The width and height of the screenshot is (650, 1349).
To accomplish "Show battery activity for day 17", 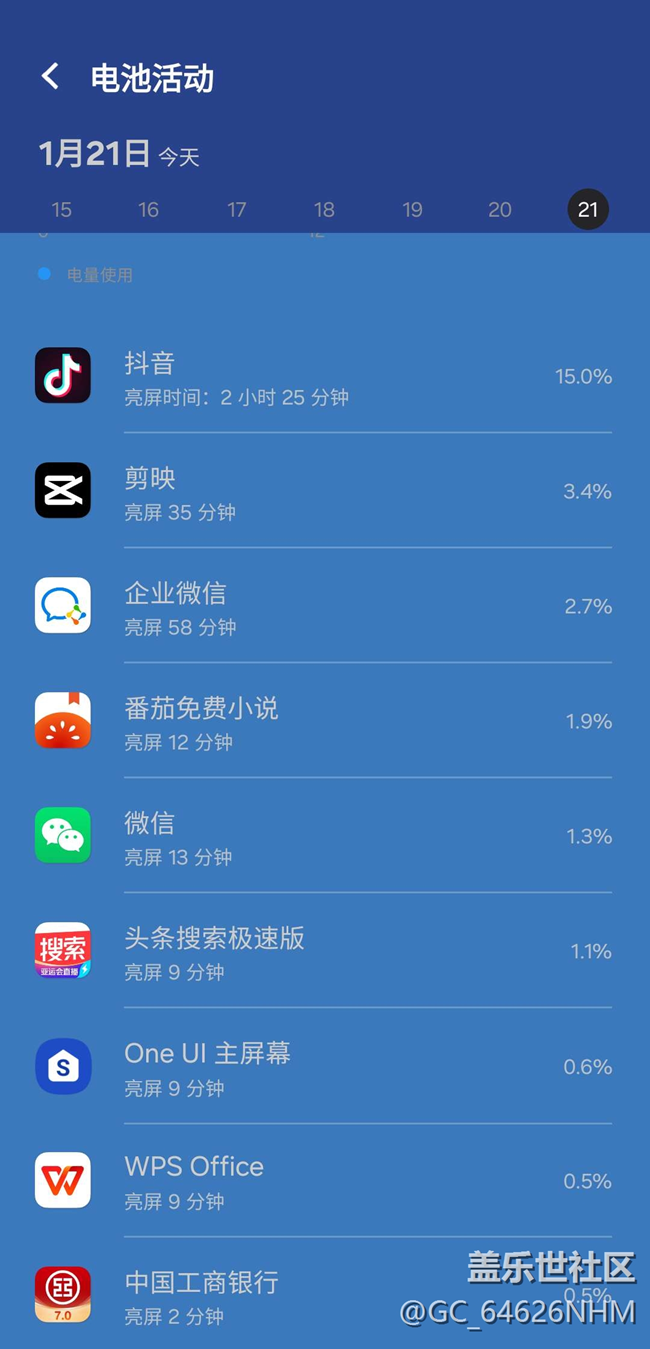I will (237, 210).
